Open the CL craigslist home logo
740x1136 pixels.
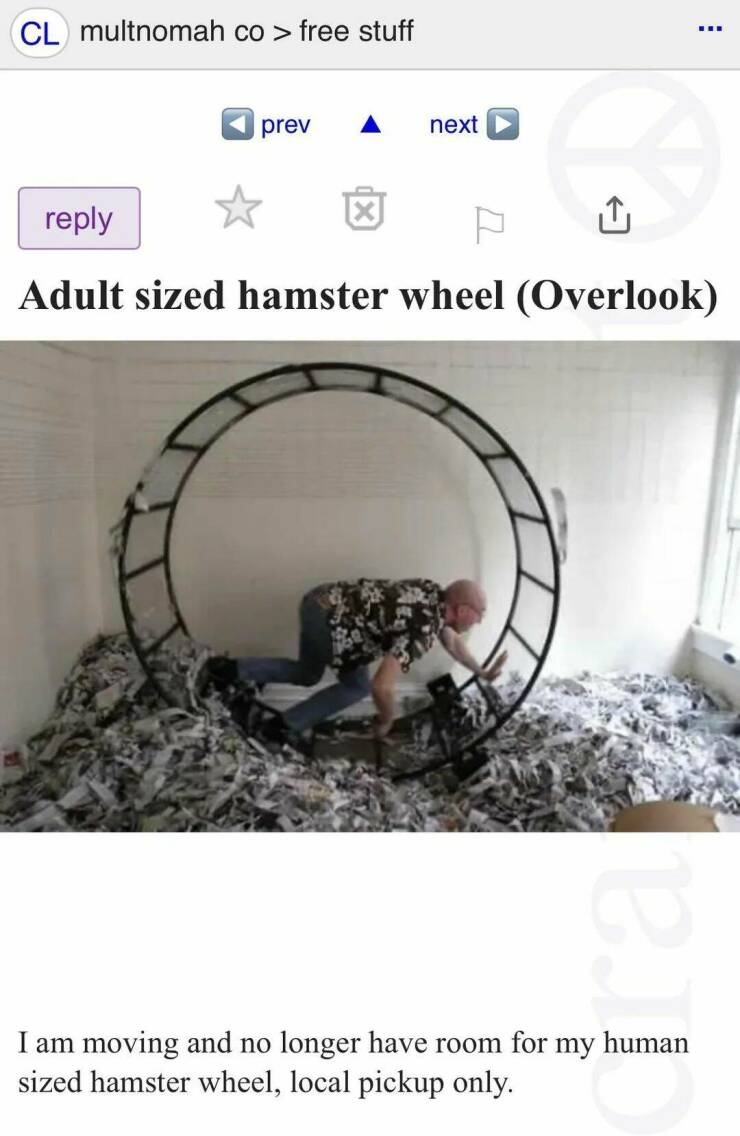[x=39, y=32]
